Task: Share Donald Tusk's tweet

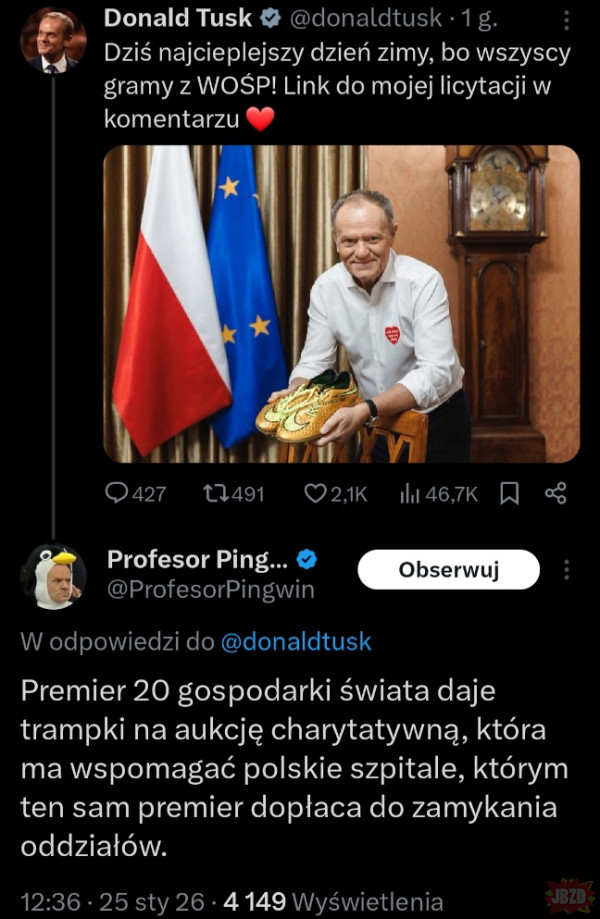Action: point(556,493)
